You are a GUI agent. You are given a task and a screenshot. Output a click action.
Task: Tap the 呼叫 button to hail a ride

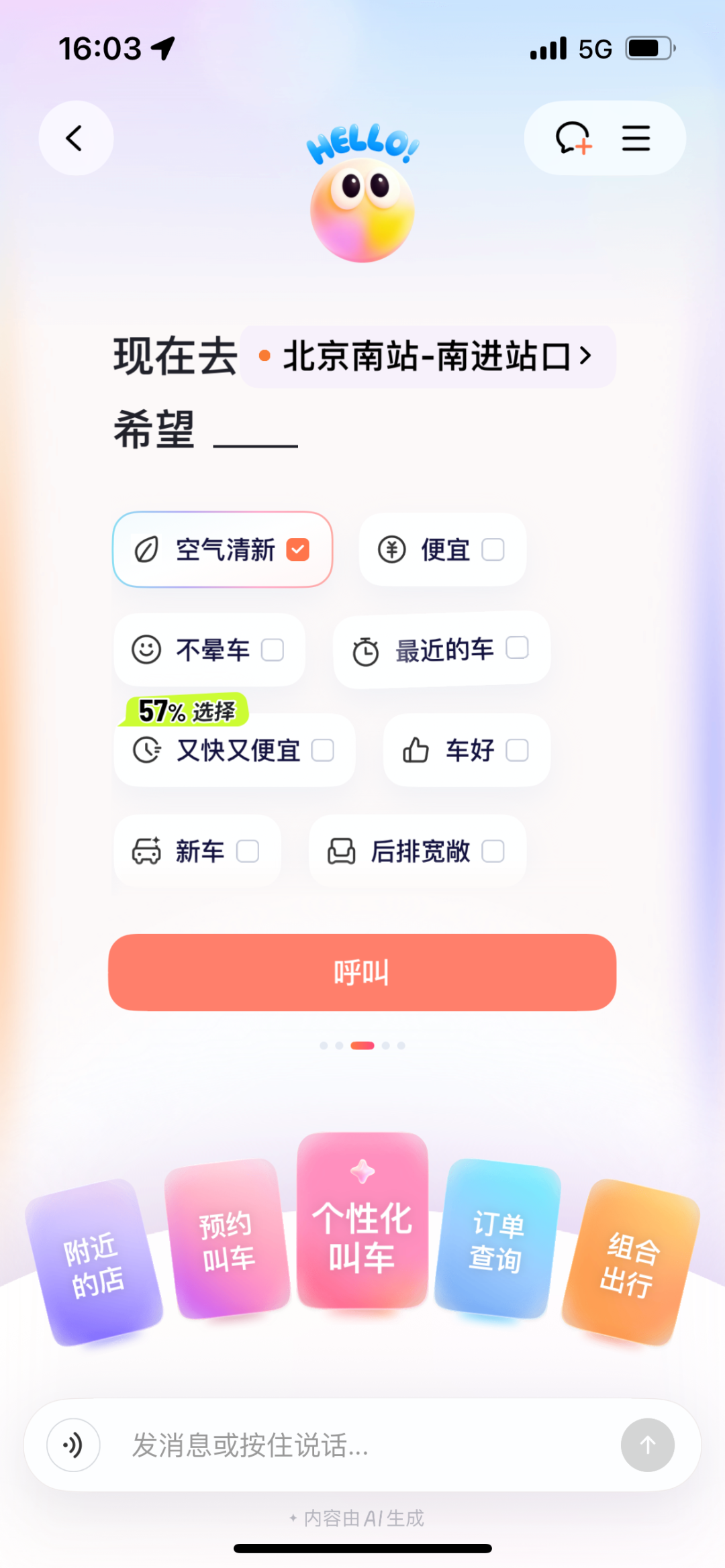(362, 972)
